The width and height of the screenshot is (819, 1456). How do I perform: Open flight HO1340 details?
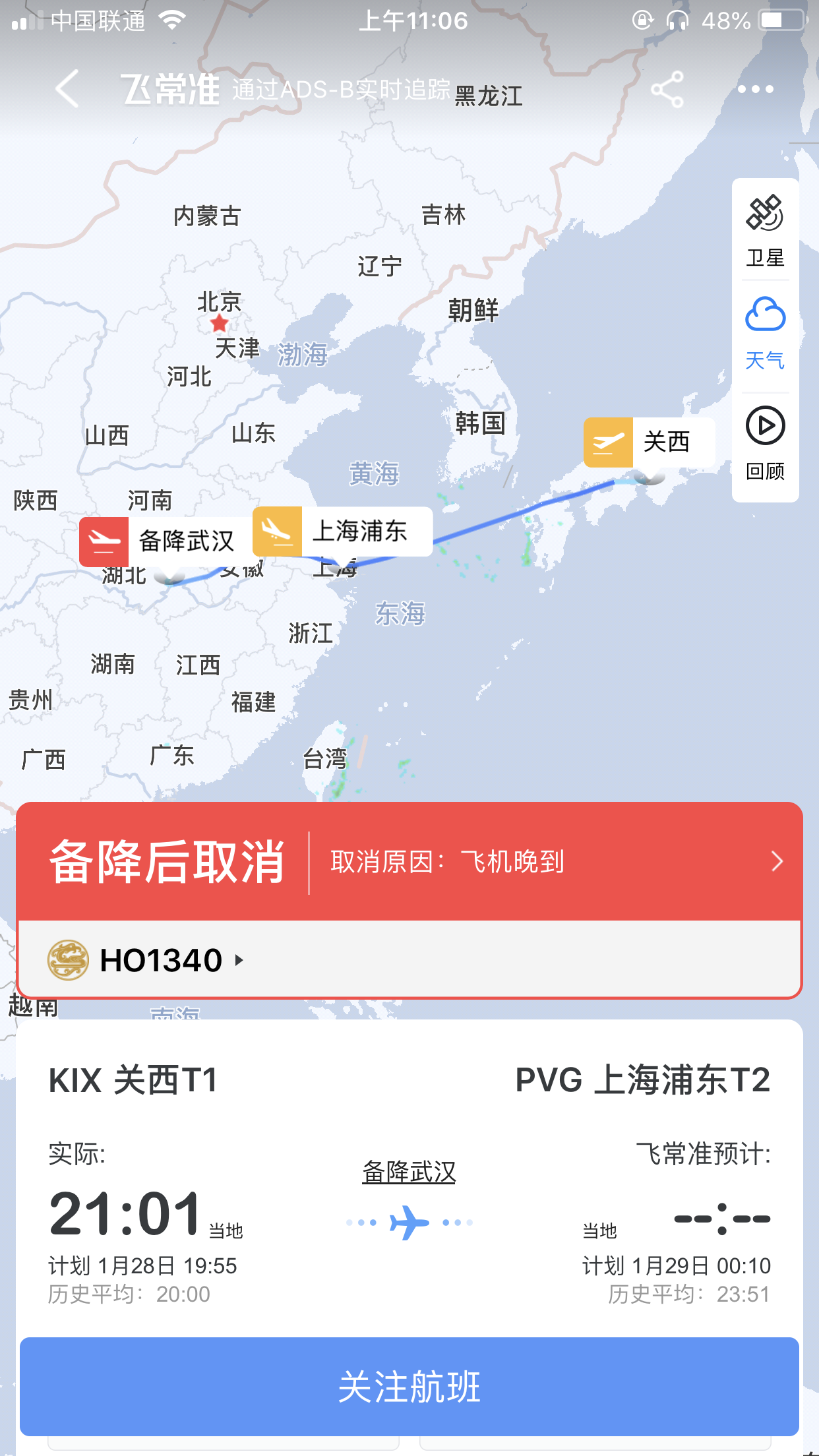(x=162, y=960)
